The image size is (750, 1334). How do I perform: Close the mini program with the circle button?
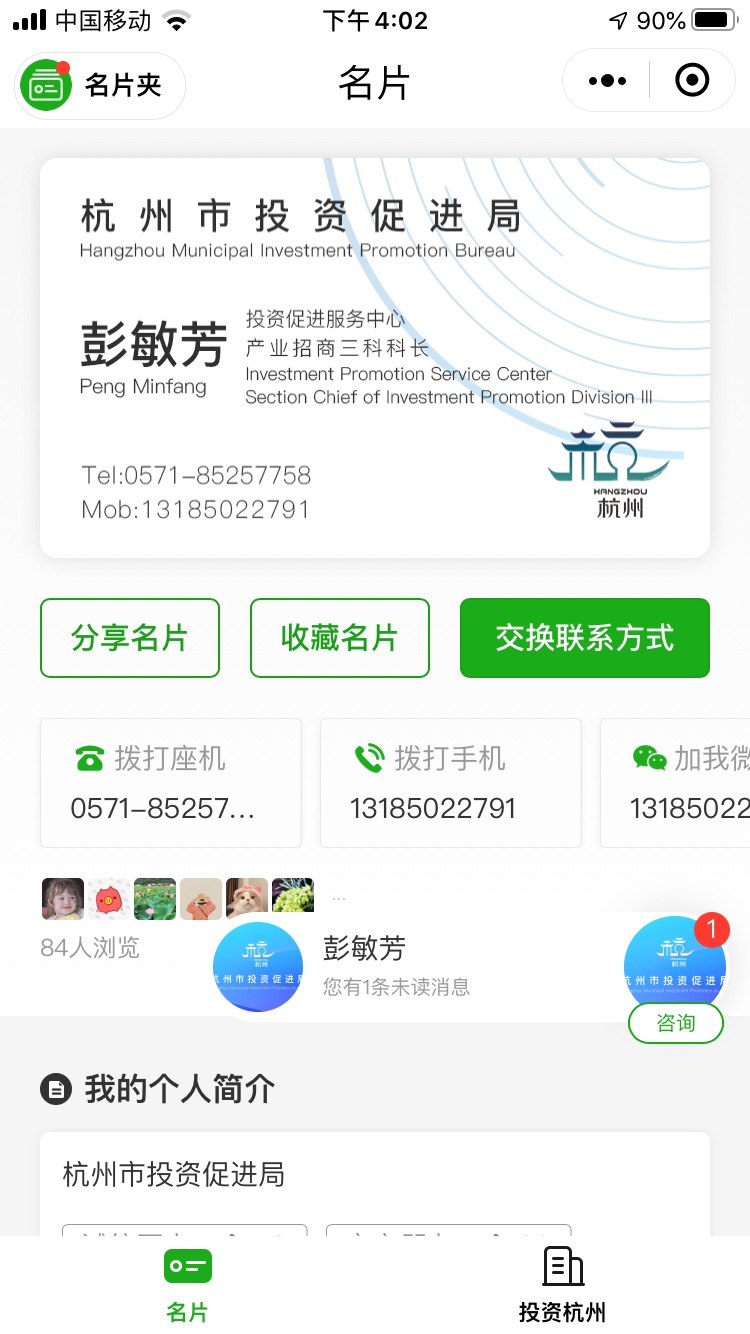692,81
